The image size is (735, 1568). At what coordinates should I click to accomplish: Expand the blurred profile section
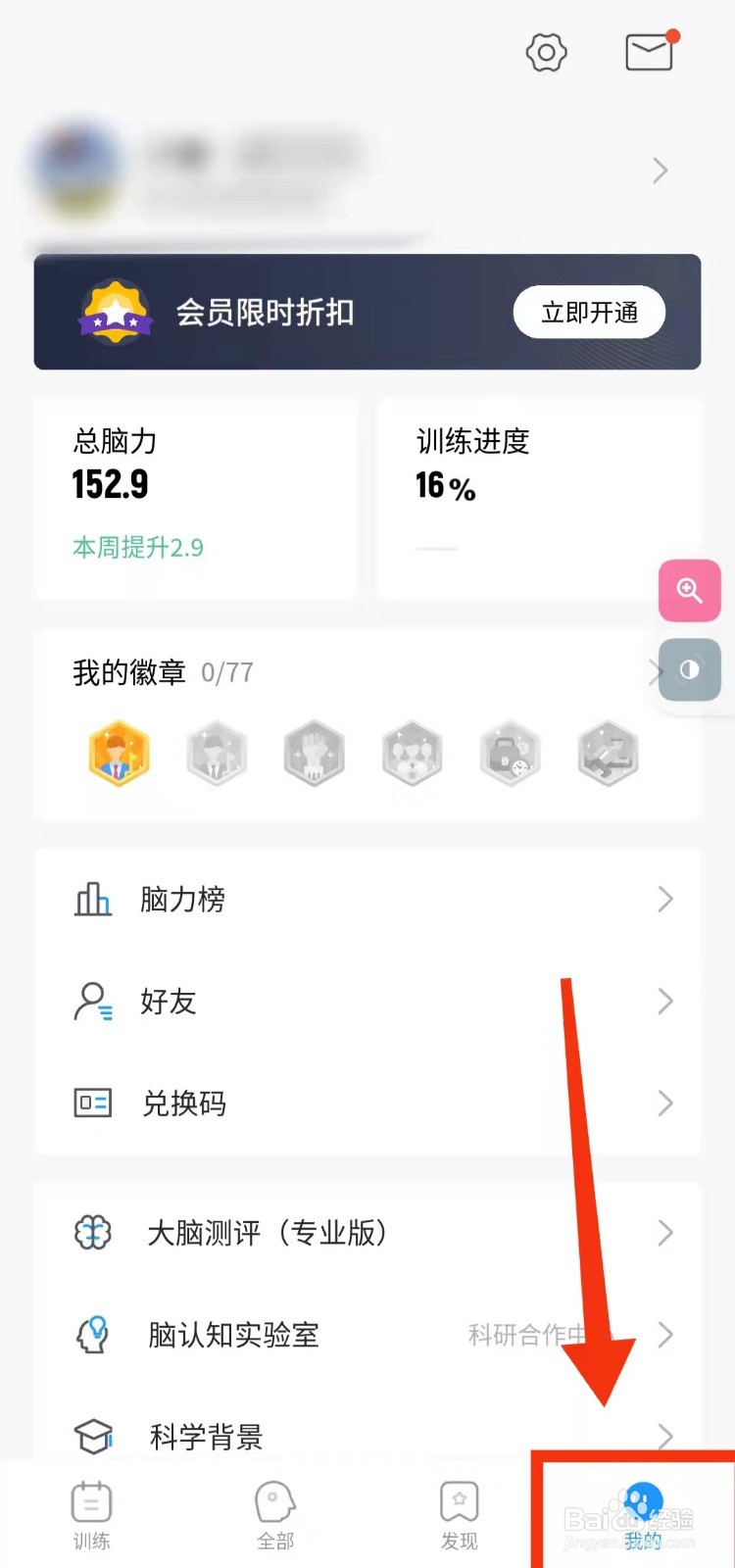click(659, 171)
